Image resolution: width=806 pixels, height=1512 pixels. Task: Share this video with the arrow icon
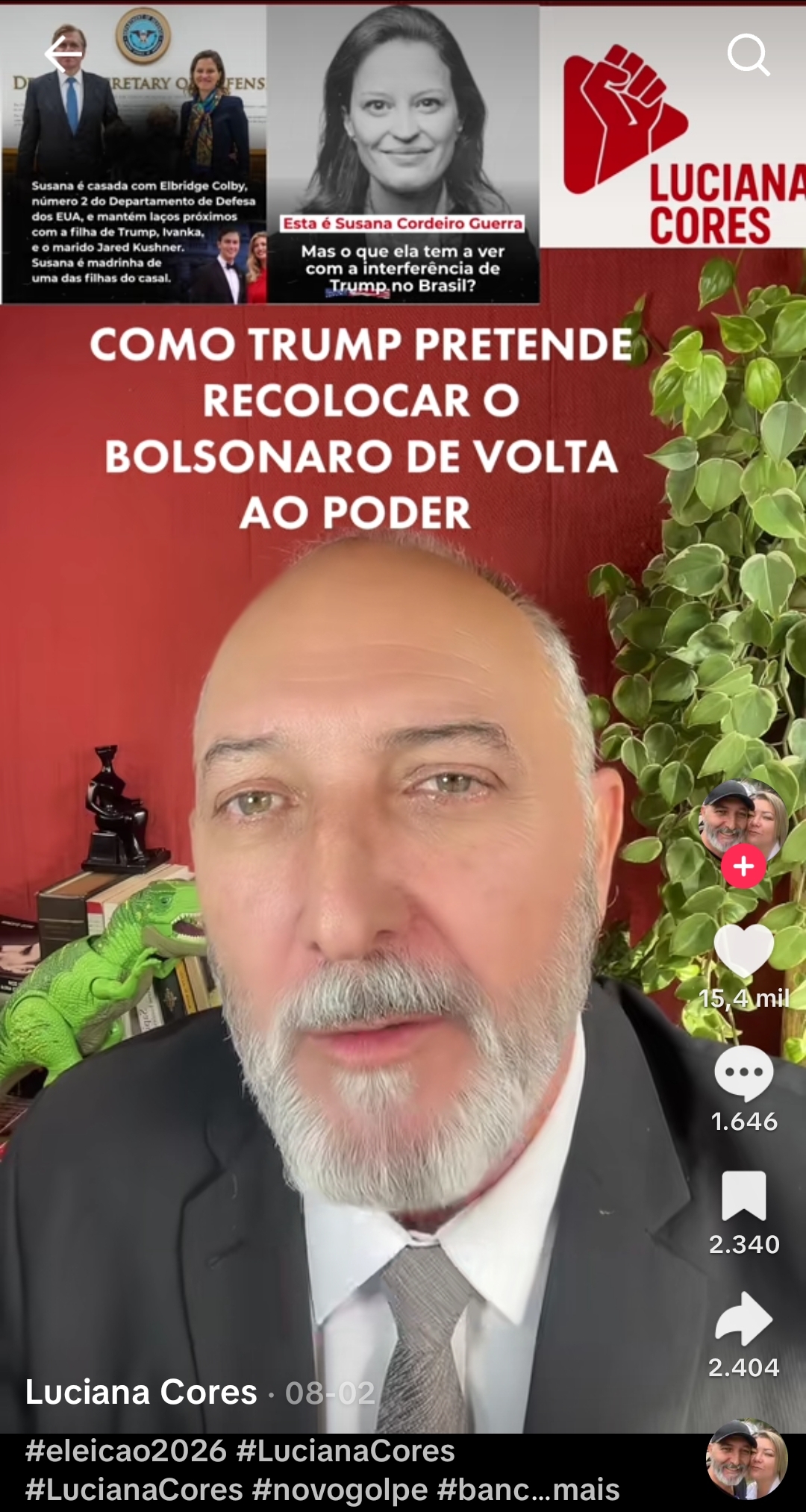coord(744,1319)
